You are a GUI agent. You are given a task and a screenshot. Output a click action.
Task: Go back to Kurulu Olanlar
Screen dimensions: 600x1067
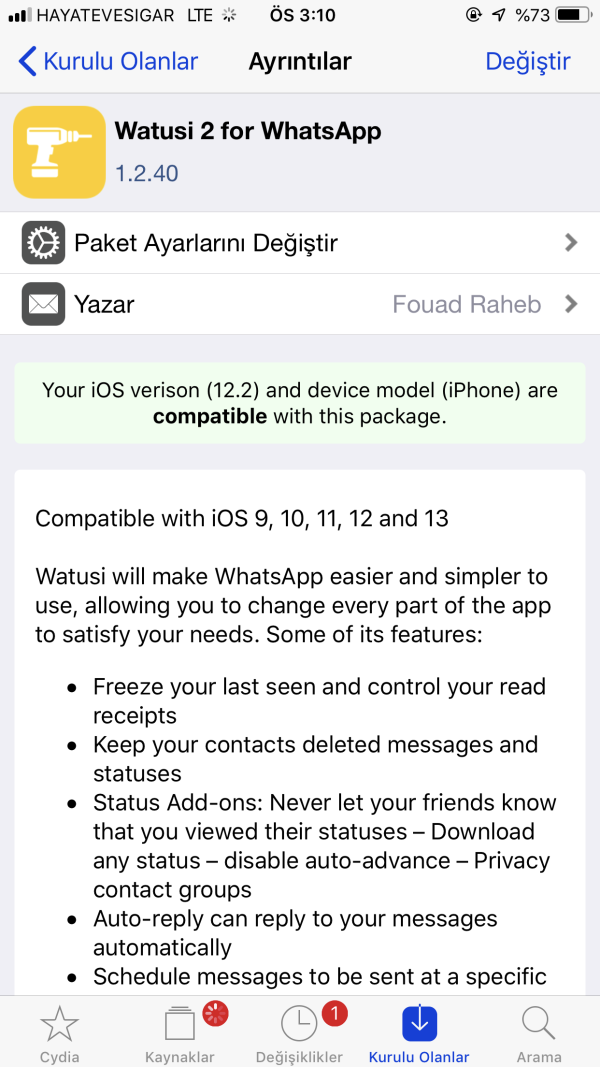click(108, 61)
